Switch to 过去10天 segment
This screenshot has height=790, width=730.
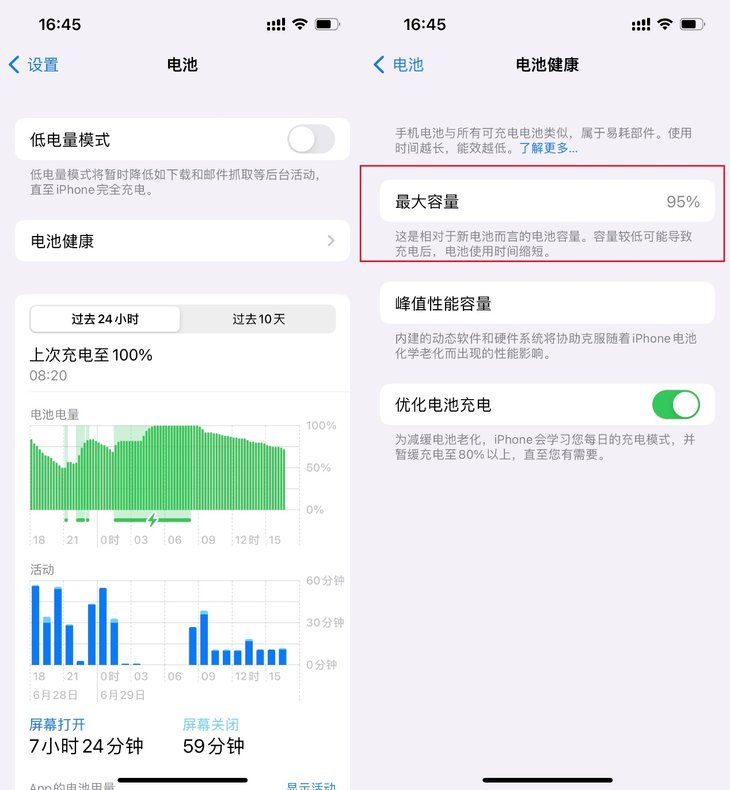pos(258,319)
